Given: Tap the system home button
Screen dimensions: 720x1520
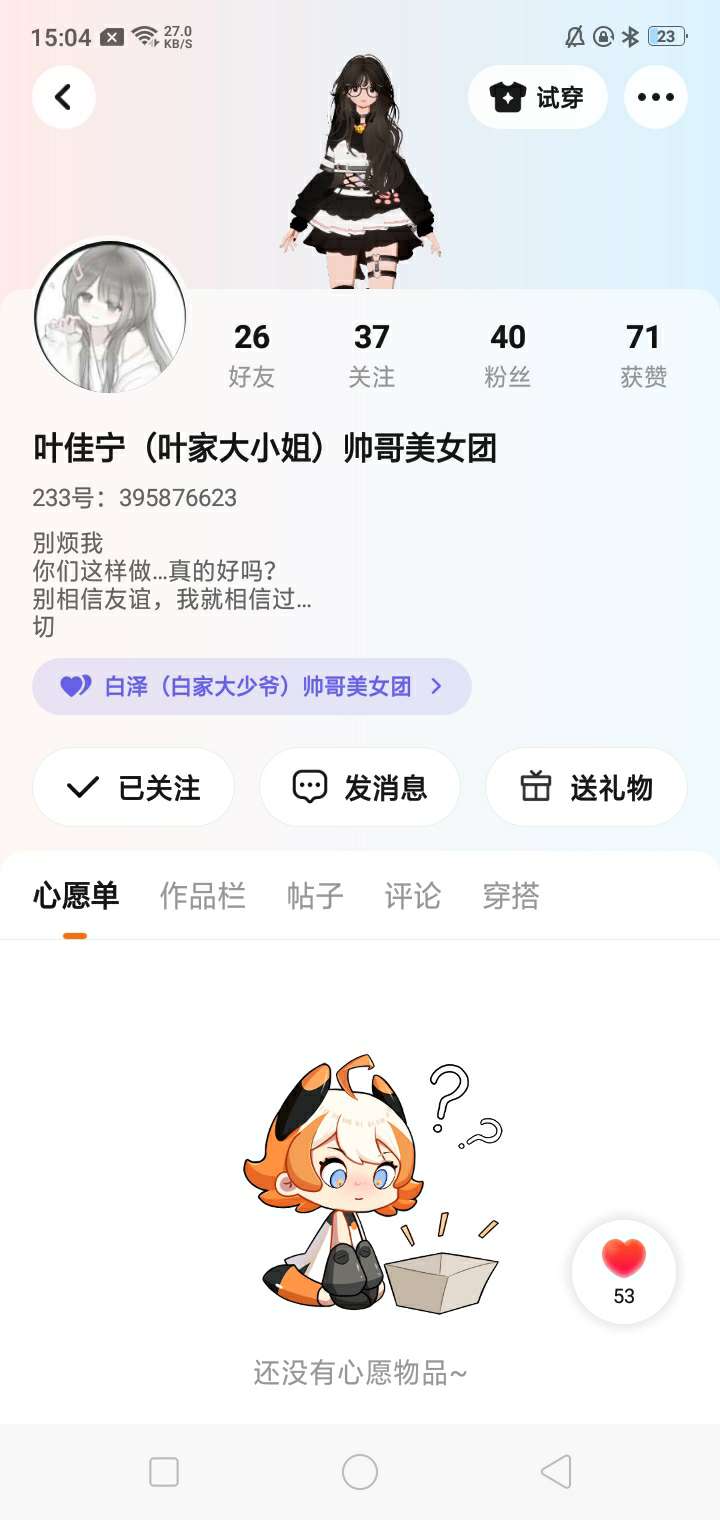Looking at the screenshot, I should [x=360, y=1472].
